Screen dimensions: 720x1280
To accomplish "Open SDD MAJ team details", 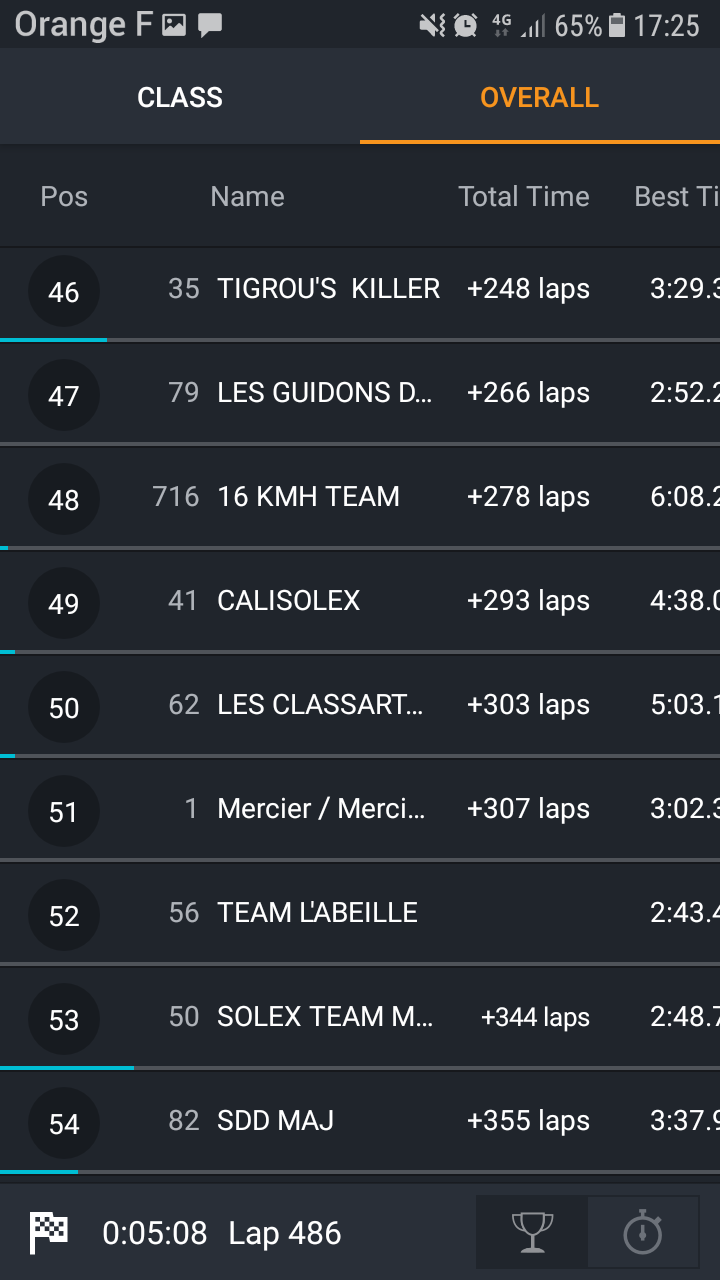I will [275, 1122].
